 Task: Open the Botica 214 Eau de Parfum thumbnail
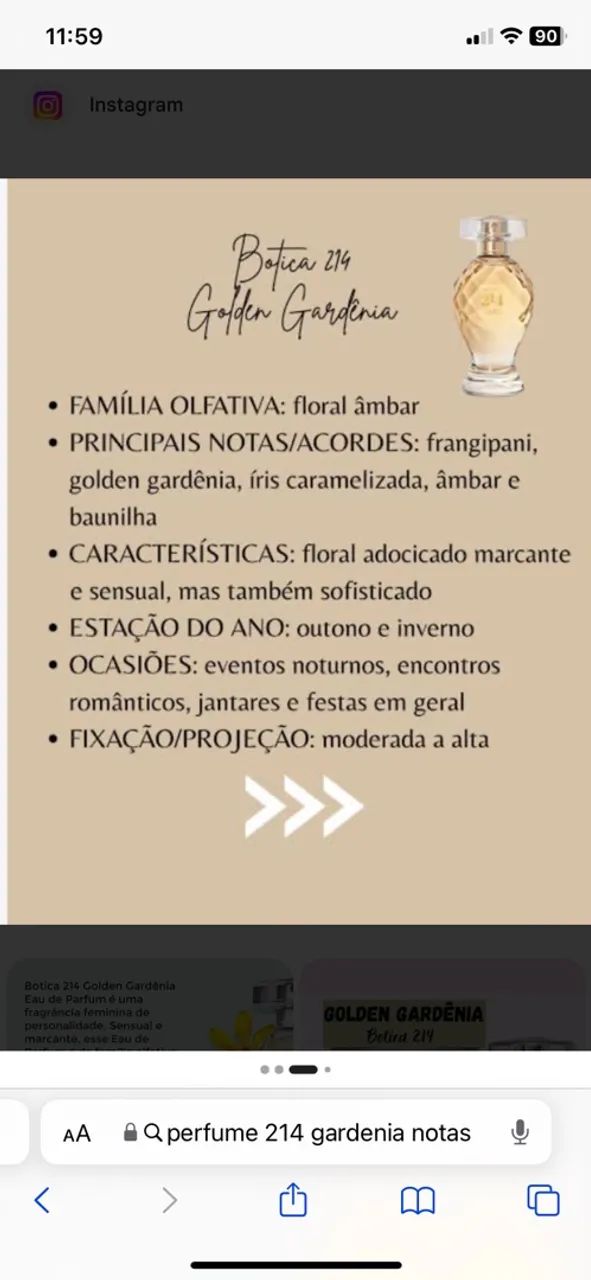[x=150, y=1005]
